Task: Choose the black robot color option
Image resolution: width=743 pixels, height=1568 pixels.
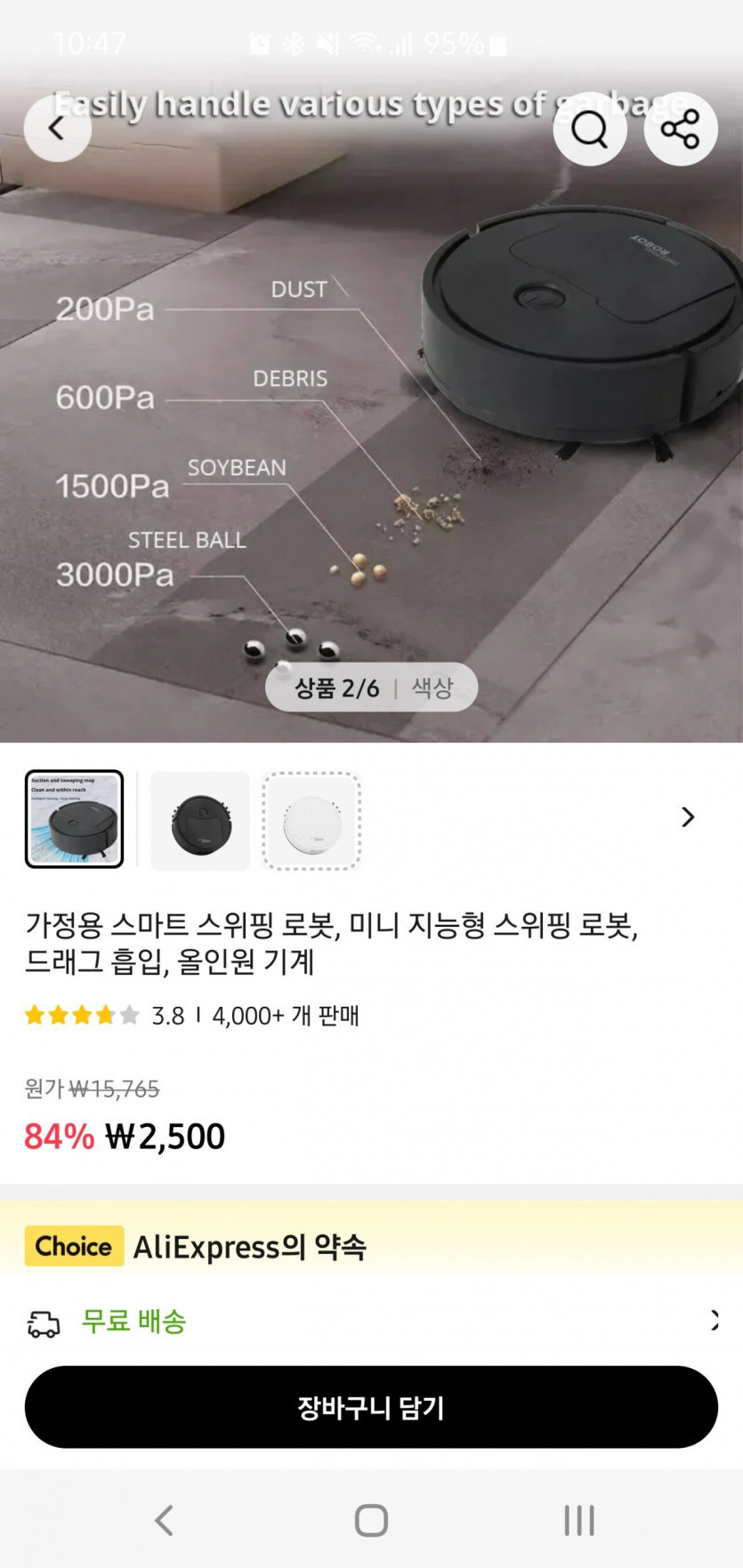Action: pyautogui.click(x=200, y=821)
